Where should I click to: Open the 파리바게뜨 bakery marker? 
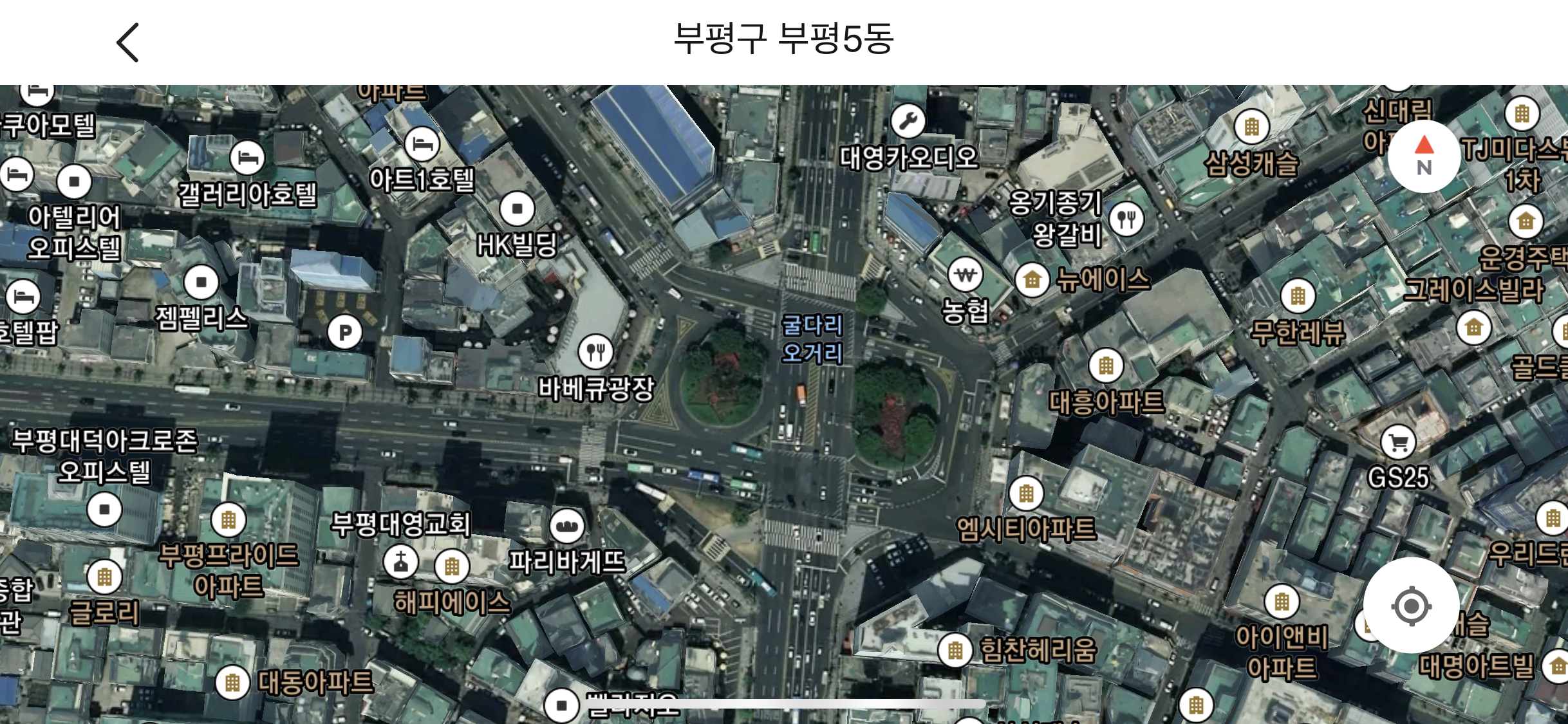tap(567, 526)
